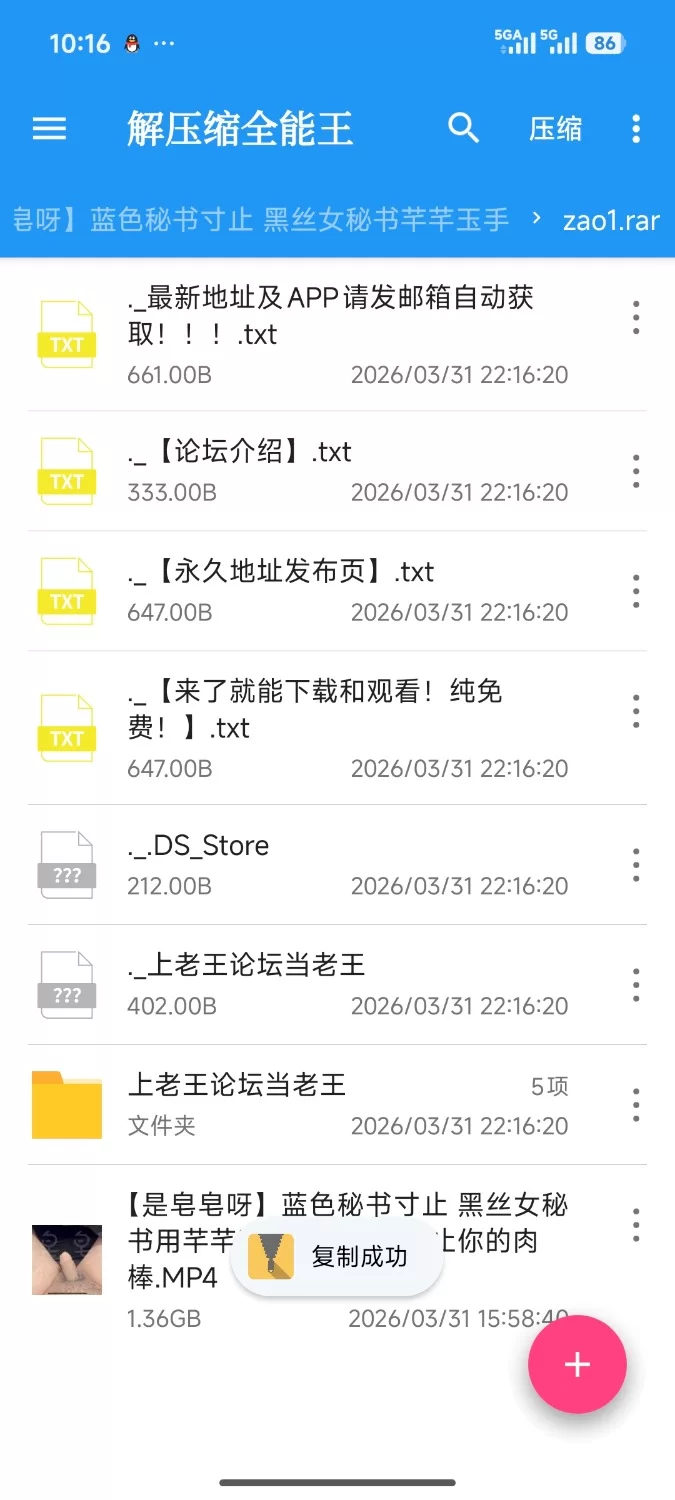Tap the 压缩 button in the app bar
675x1500 pixels.
[x=555, y=129]
